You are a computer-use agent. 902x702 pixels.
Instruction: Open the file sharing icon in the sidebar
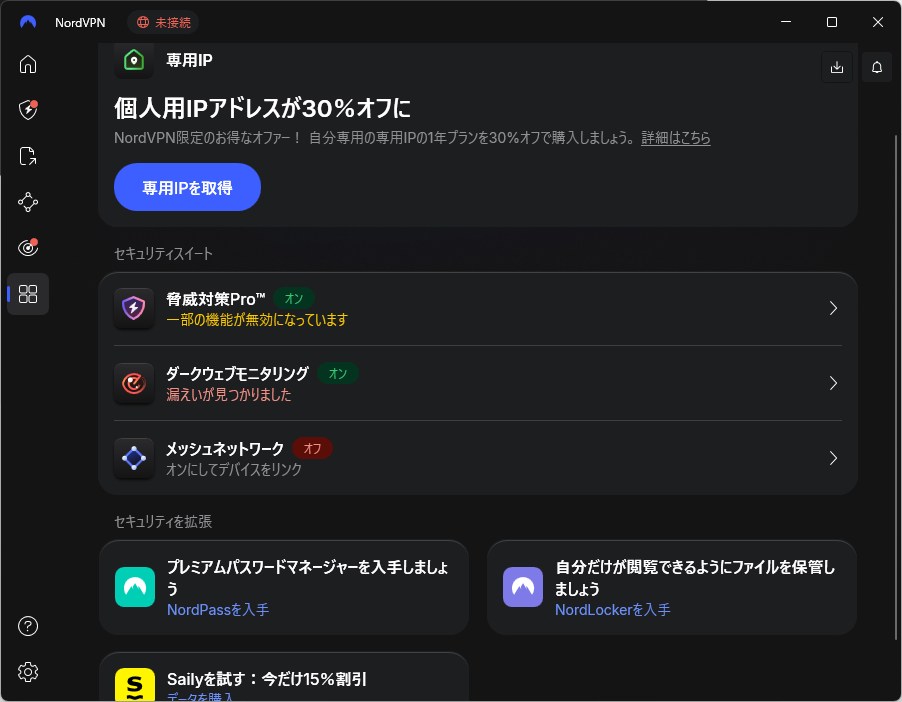[28, 156]
